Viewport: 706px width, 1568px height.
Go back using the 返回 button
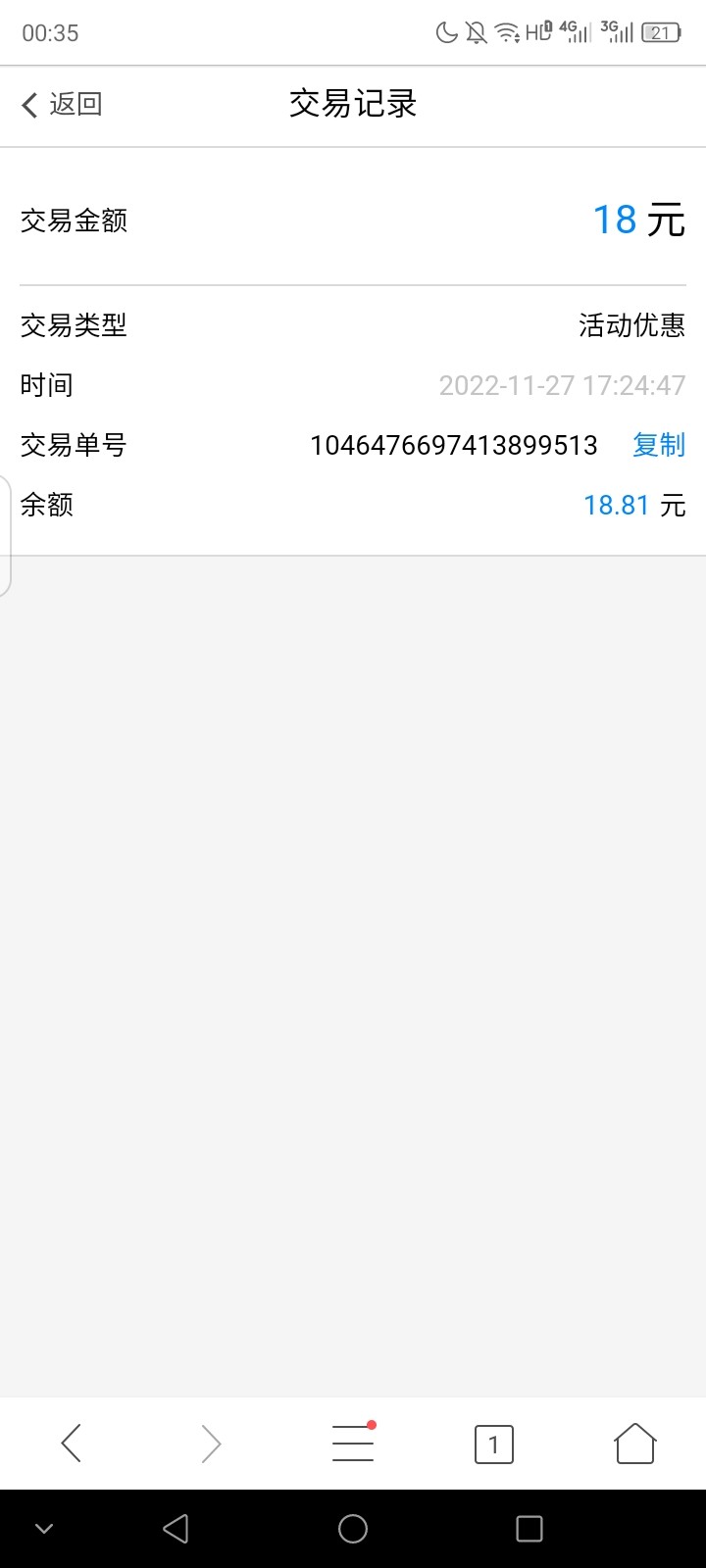[x=62, y=104]
